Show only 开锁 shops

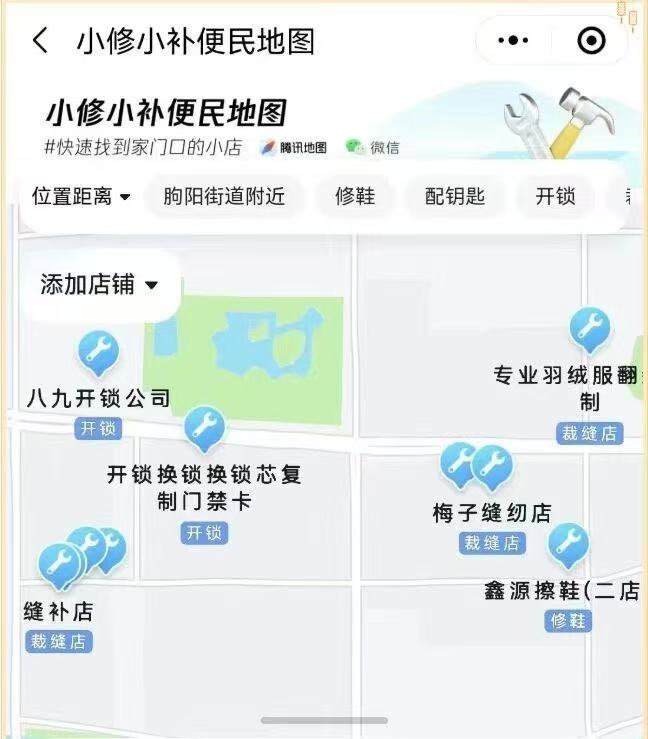[x=555, y=196]
